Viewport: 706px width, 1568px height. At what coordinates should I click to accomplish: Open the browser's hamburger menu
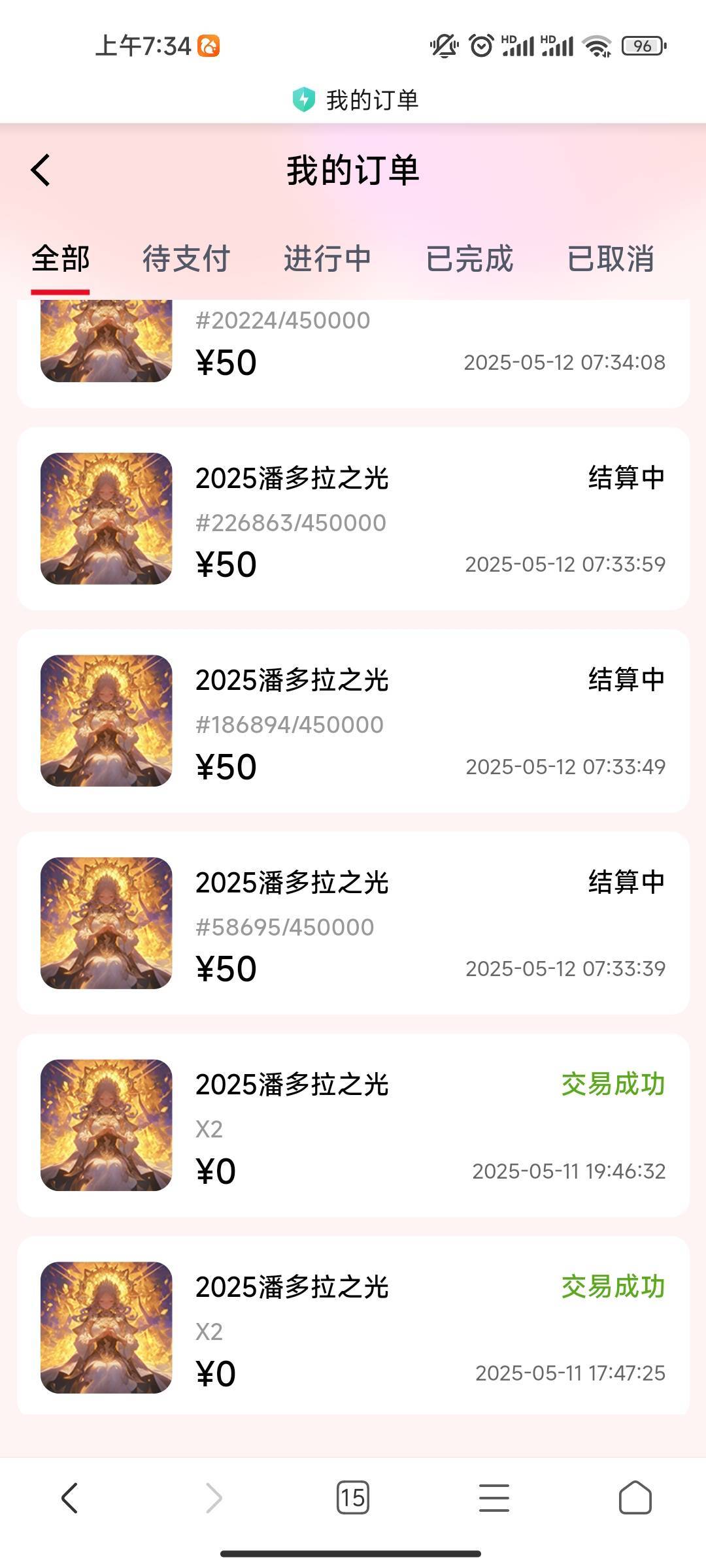[494, 1497]
